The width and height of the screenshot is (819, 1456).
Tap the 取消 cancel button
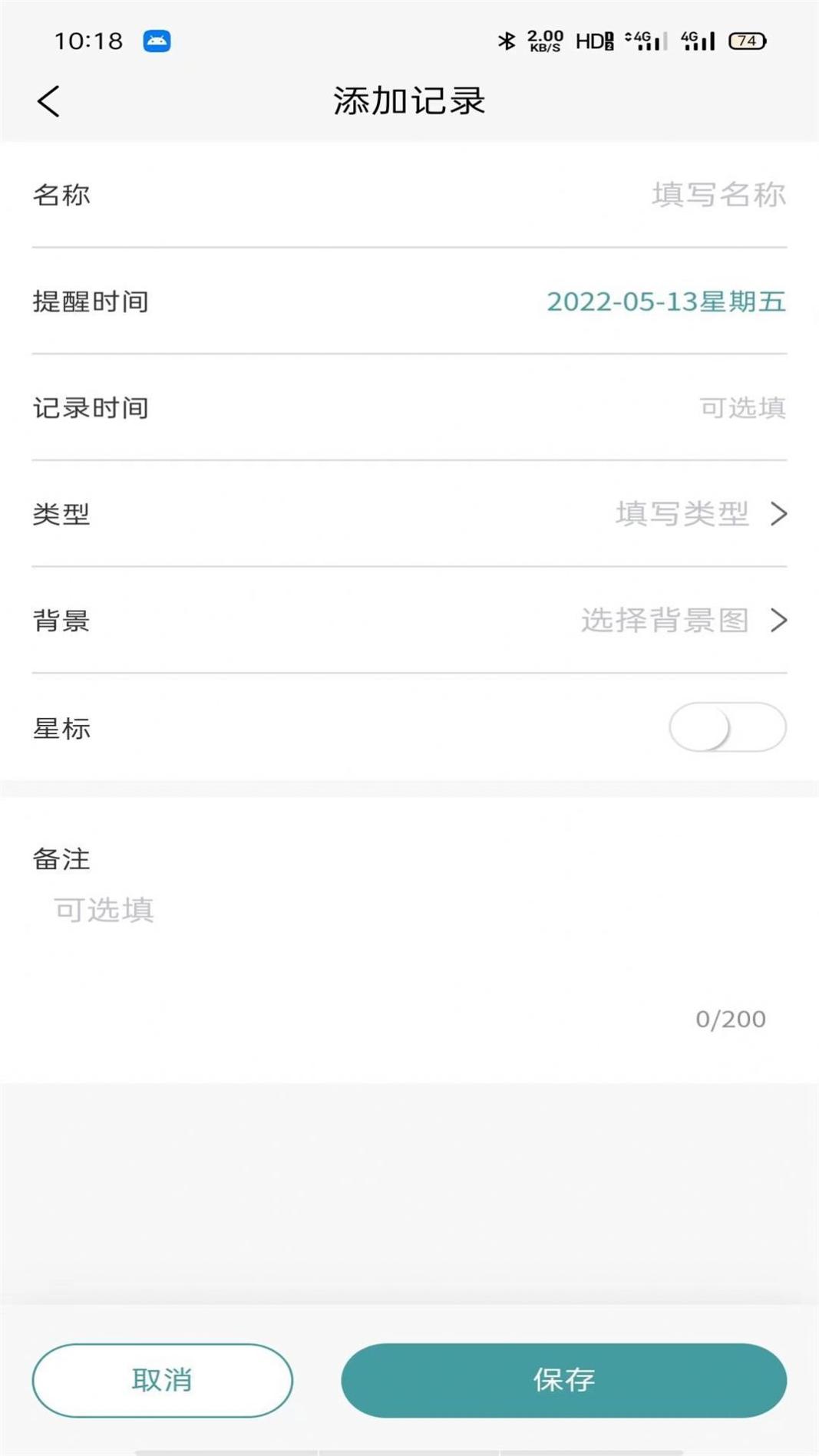point(162,1379)
